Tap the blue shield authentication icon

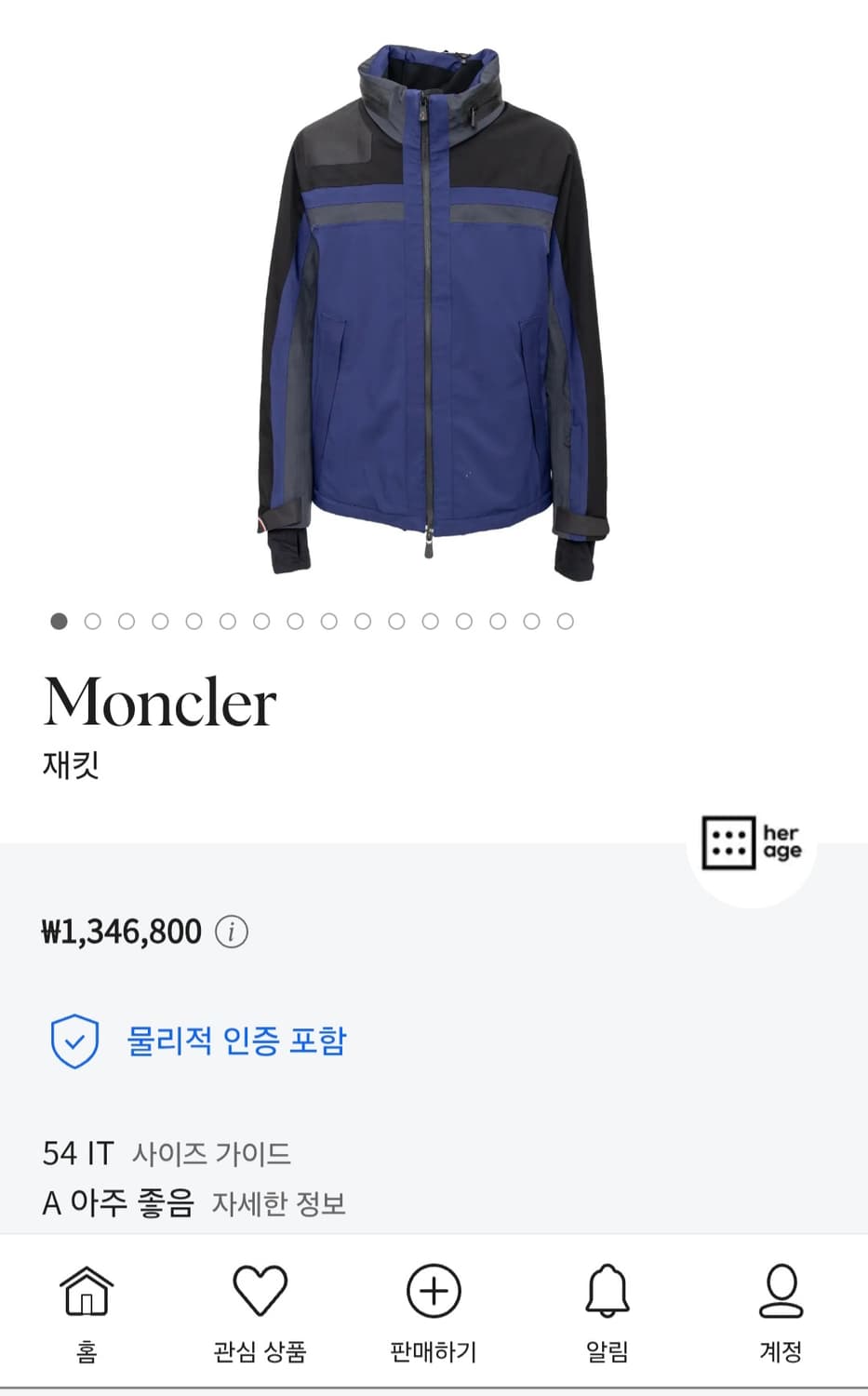click(x=73, y=1040)
